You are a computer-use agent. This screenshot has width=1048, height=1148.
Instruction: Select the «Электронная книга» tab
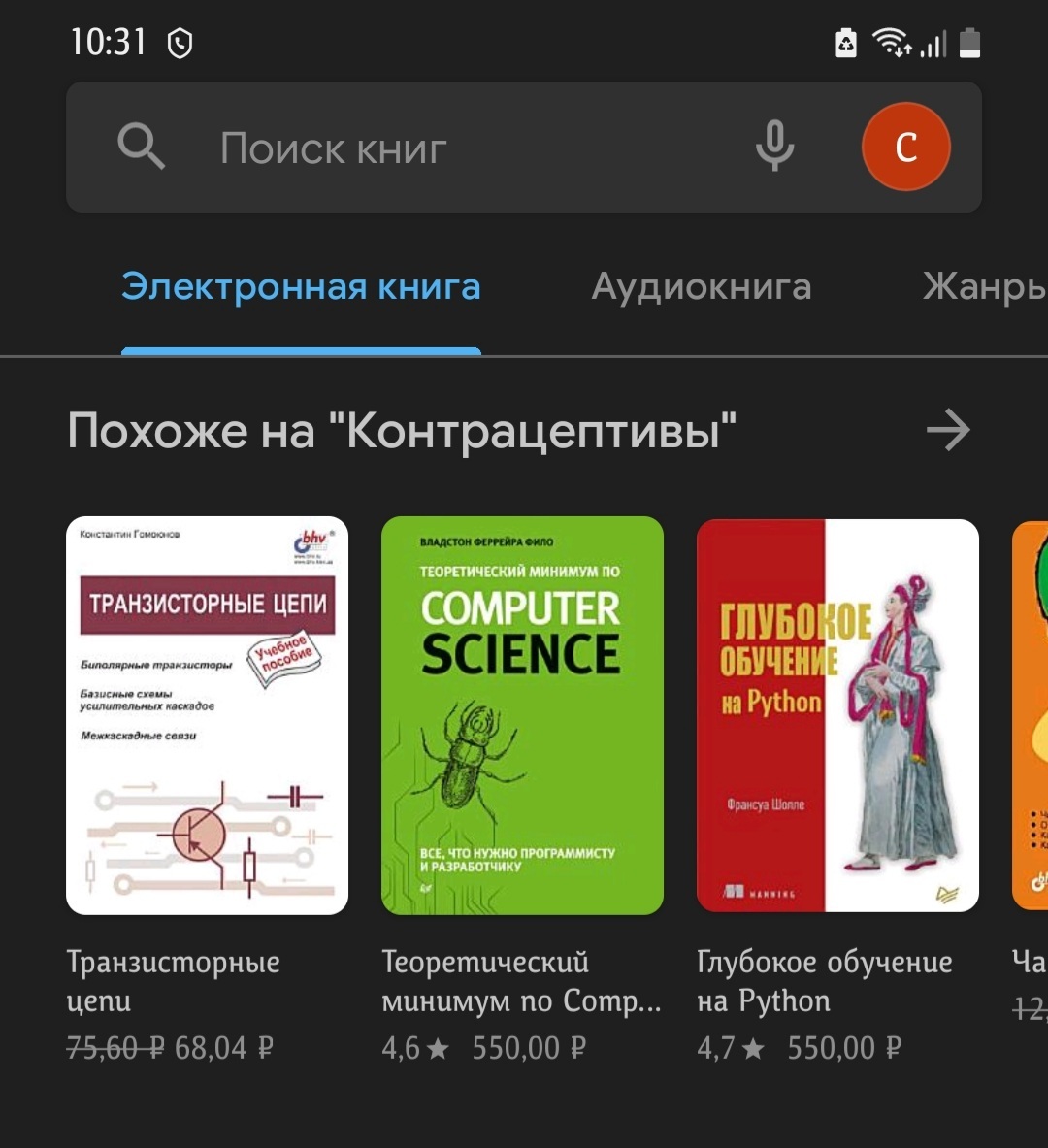coord(301,287)
